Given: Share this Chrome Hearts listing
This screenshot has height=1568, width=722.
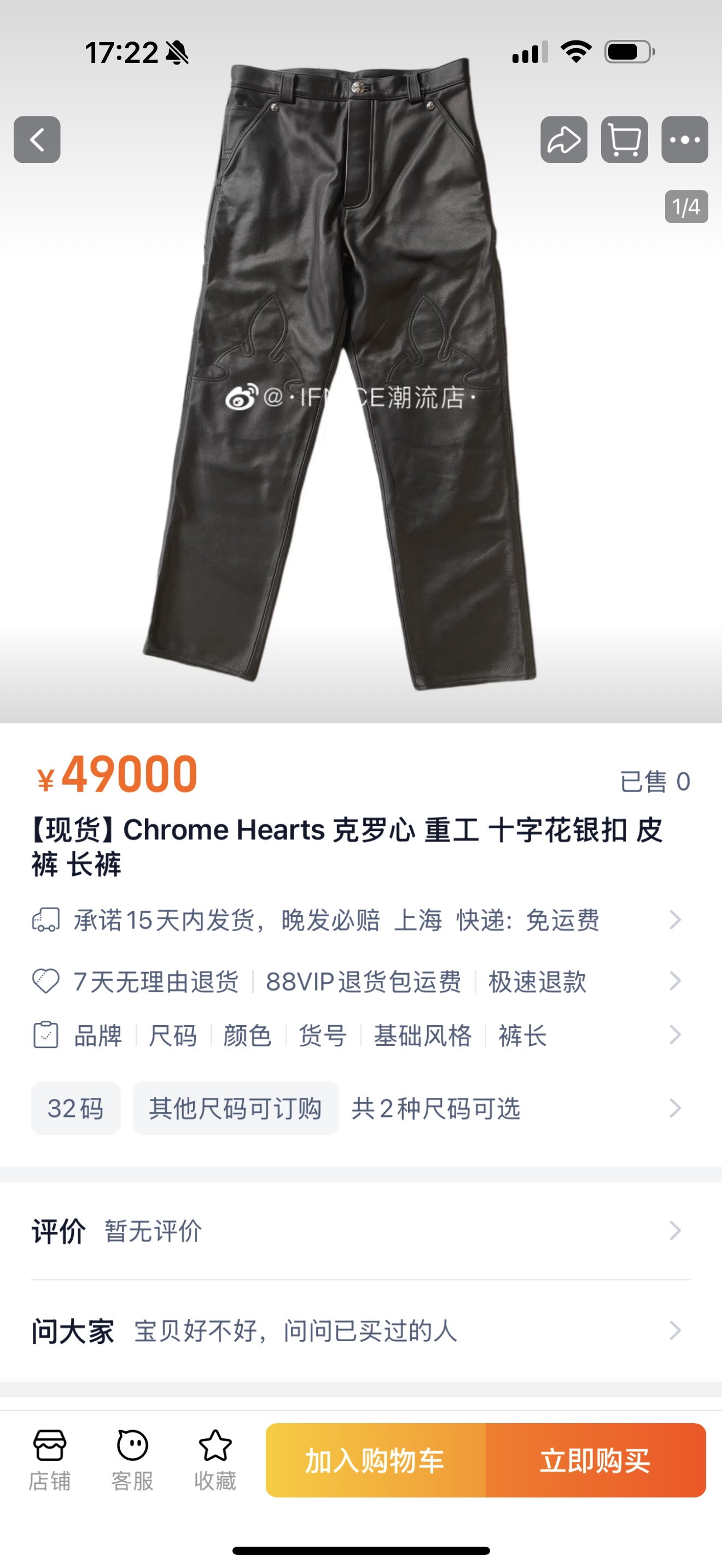Looking at the screenshot, I should click(564, 139).
